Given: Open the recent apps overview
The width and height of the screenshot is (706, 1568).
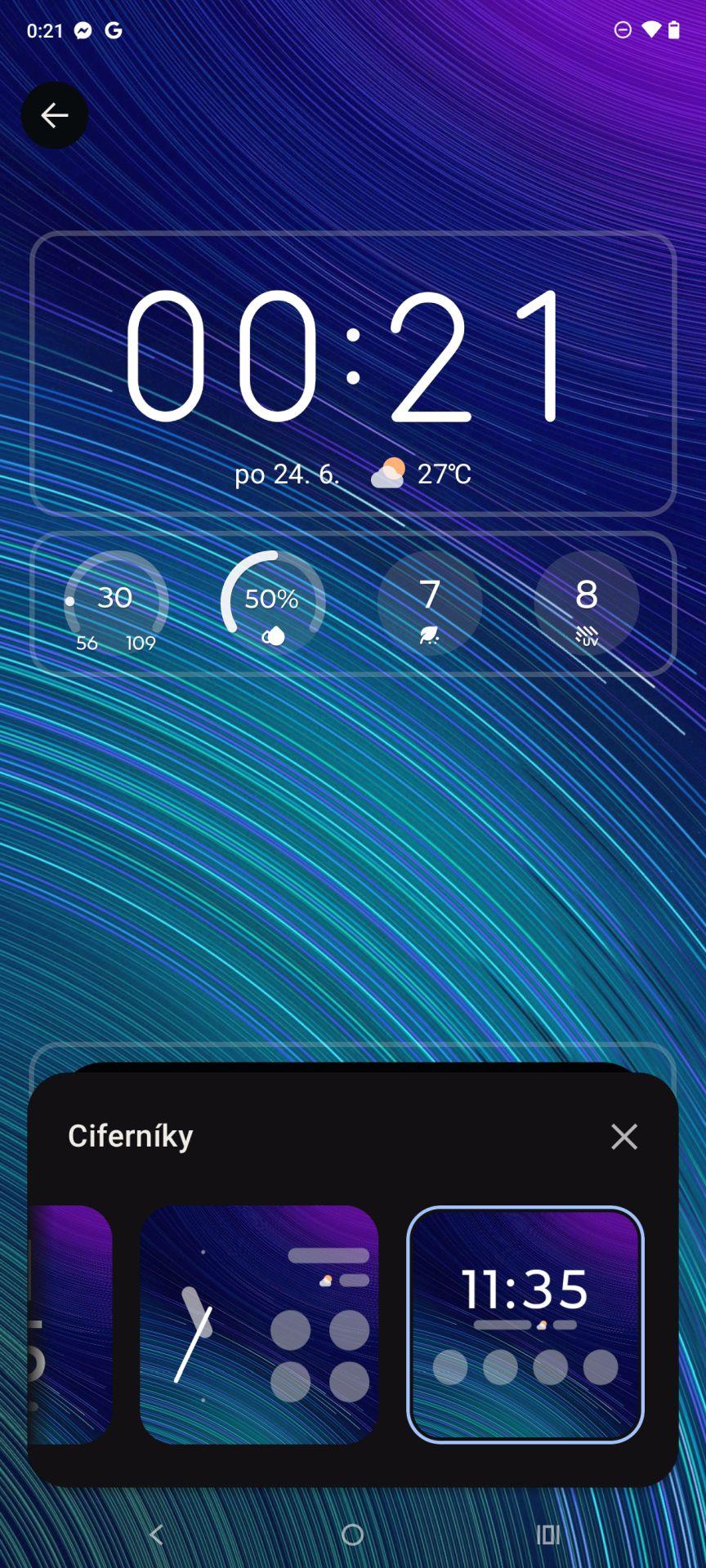Looking at the screenshot, I should pos(548,1535).
